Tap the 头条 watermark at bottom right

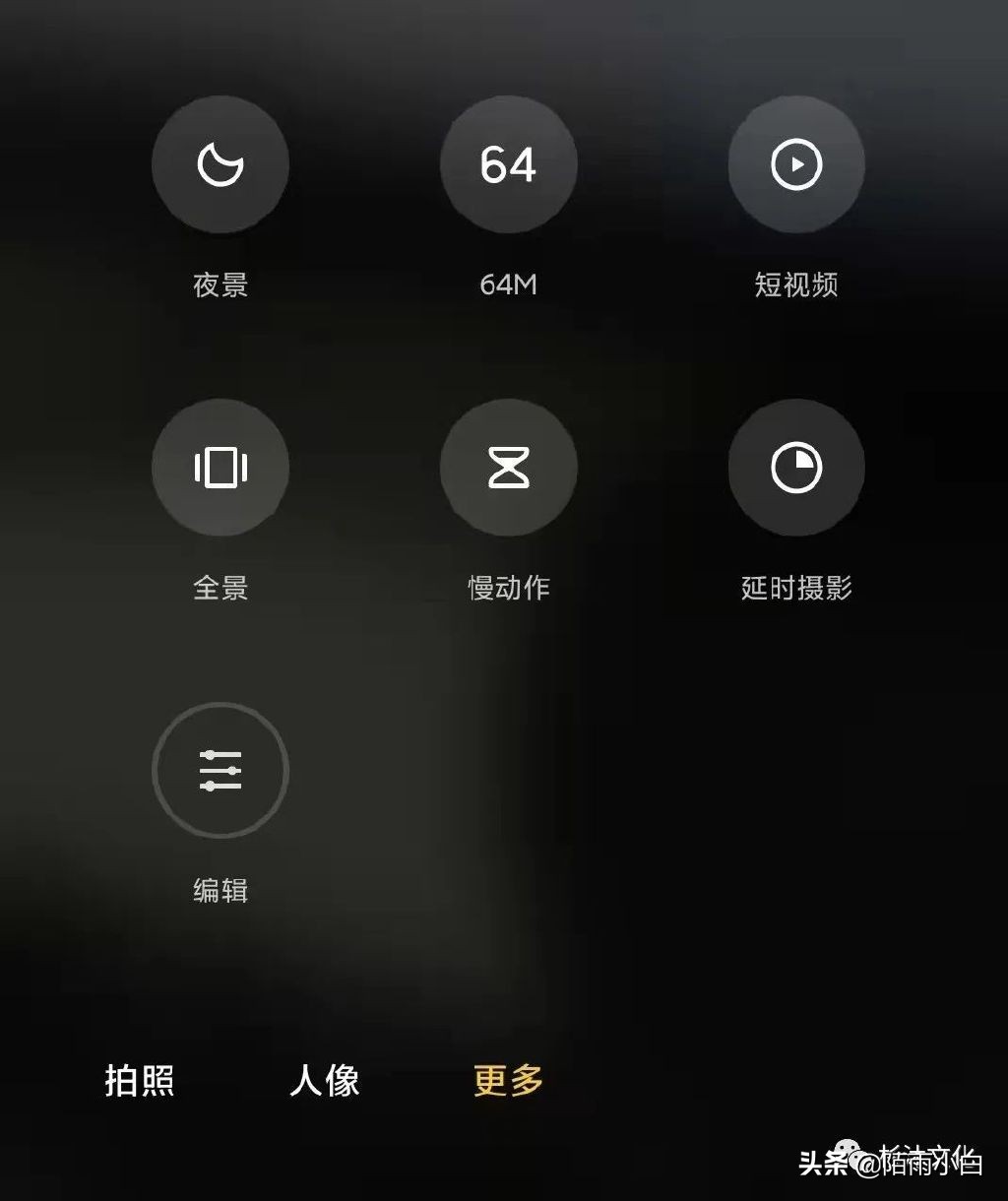pyautogui.click(x=823, y=1163)
